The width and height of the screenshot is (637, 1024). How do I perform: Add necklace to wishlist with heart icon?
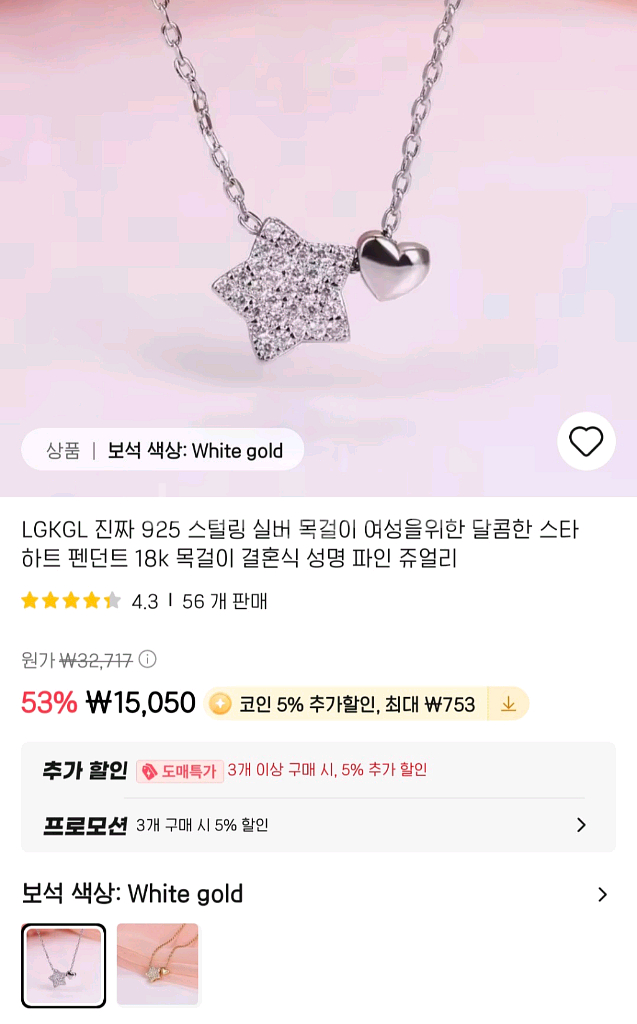tap(586, 441)
